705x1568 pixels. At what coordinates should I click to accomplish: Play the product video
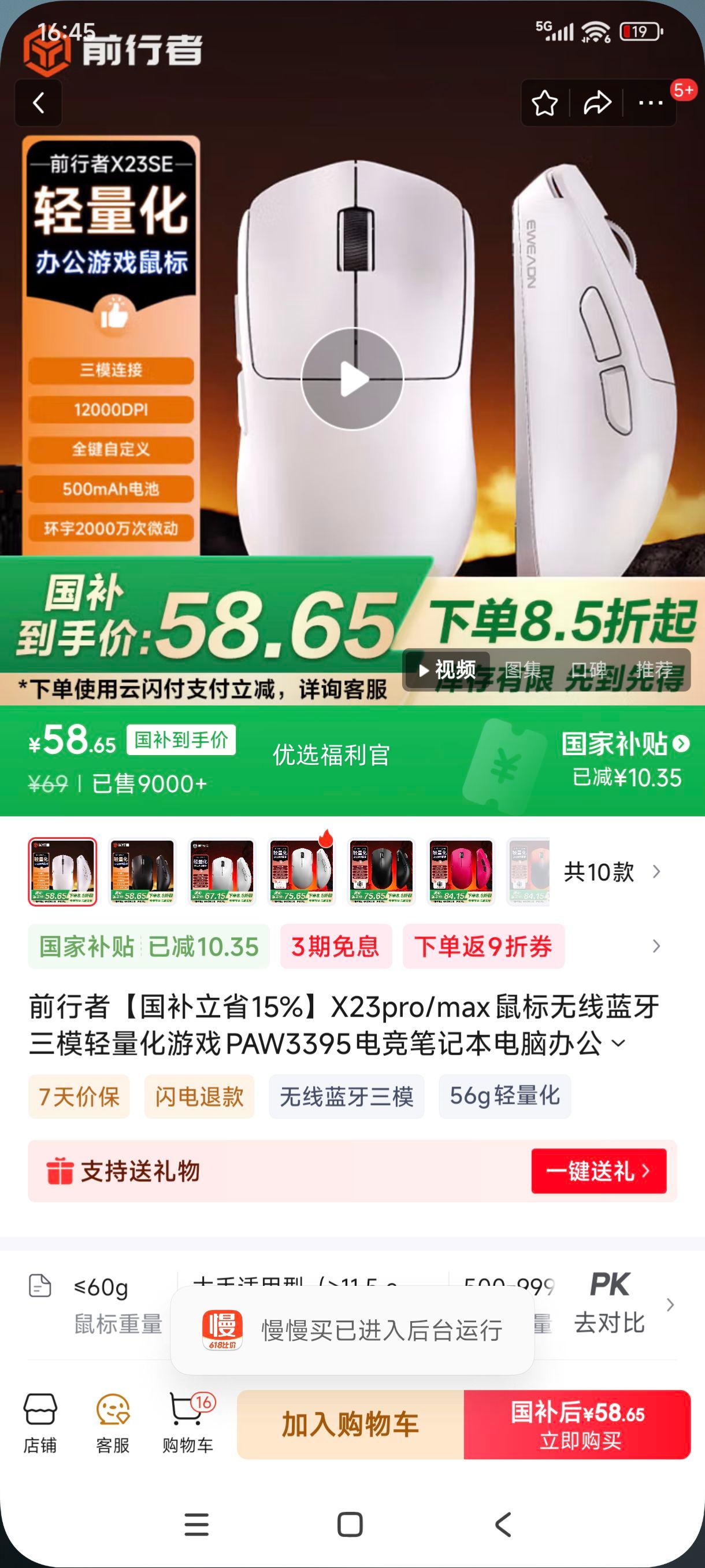click(x=352, y=379)
